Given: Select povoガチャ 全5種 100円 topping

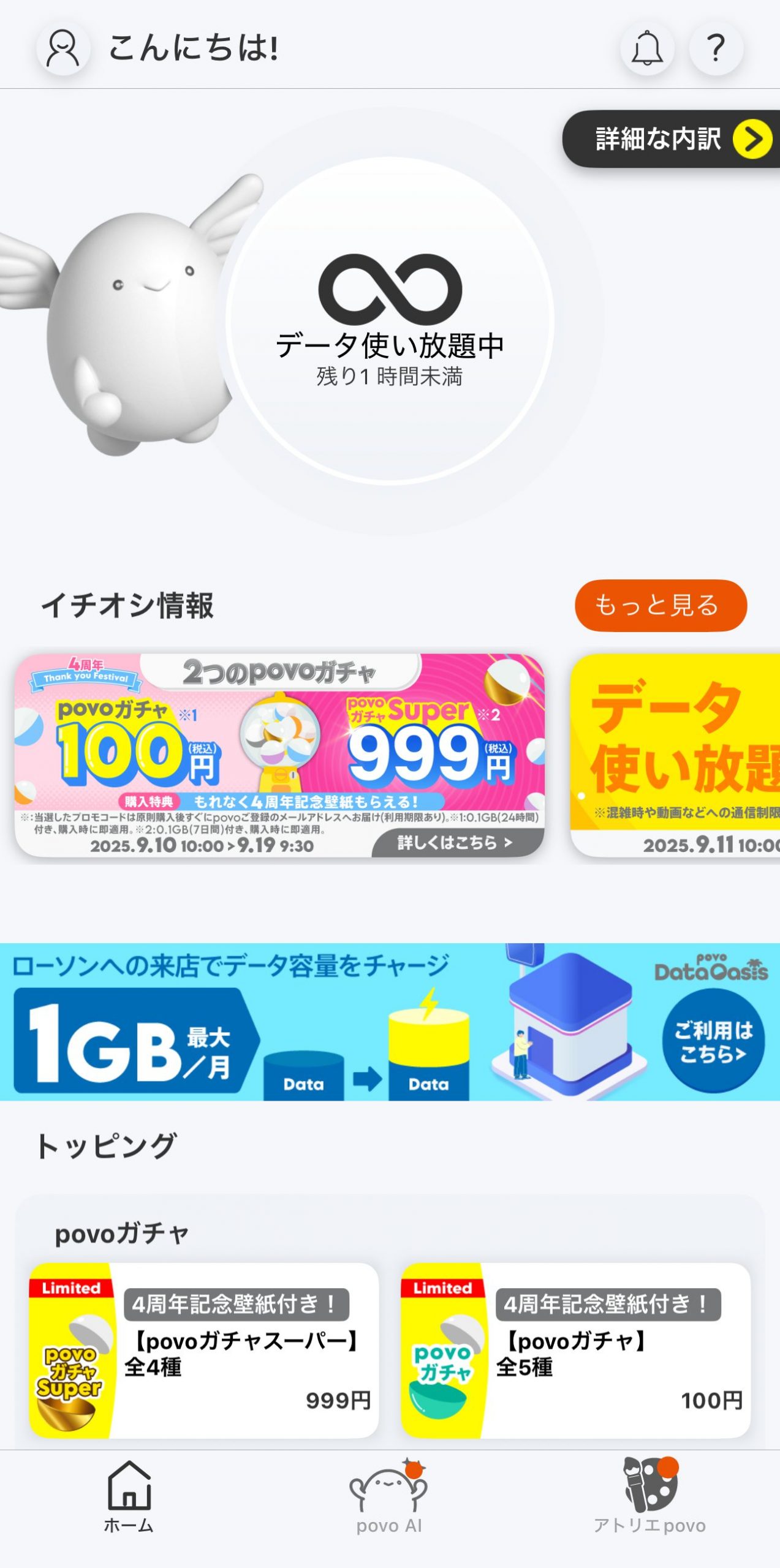Looking at the screenshot, I should click(x=575, y=1350).
